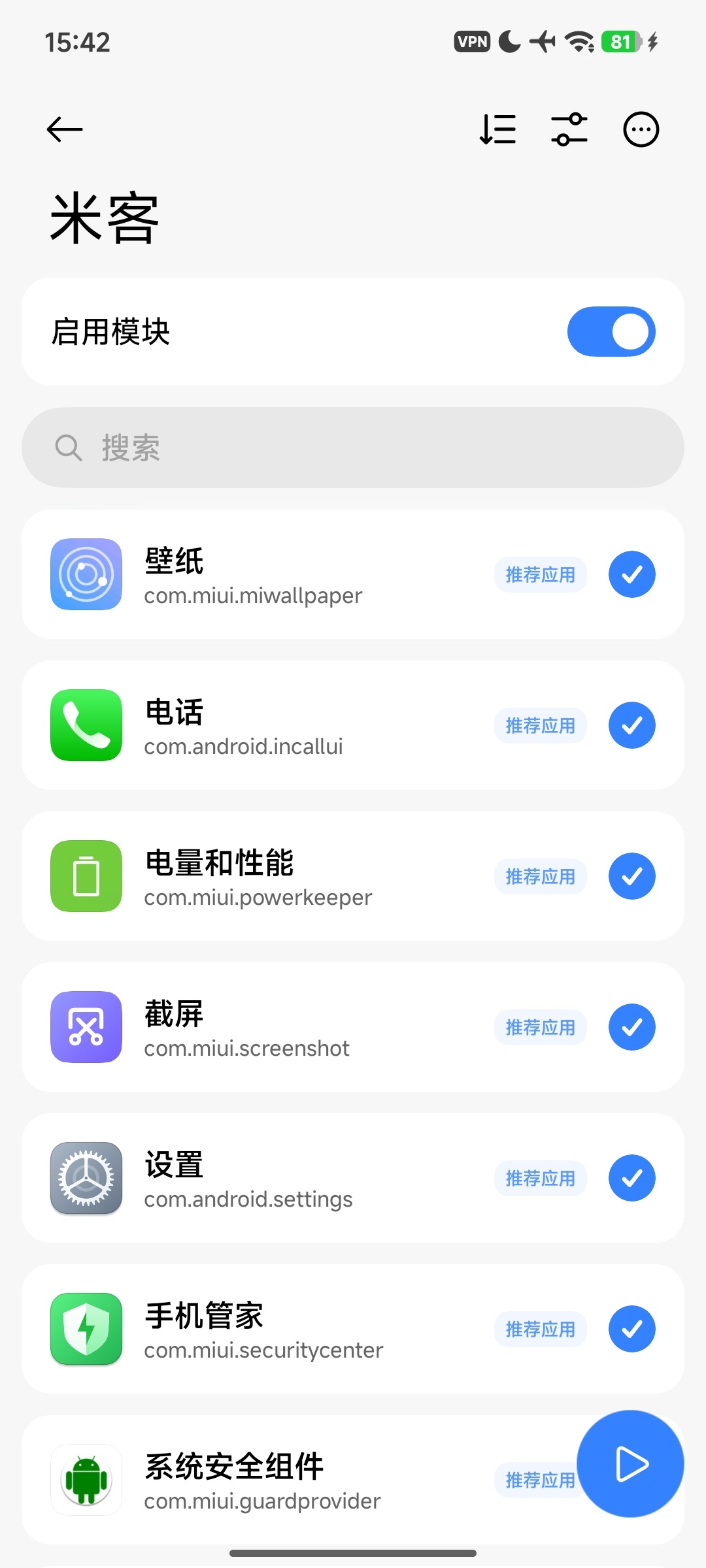Image resolution: width=706 pixels, height=1568 pixels.
Task: Open the wallpaper app 壁纸 icon
Action: 86,574
